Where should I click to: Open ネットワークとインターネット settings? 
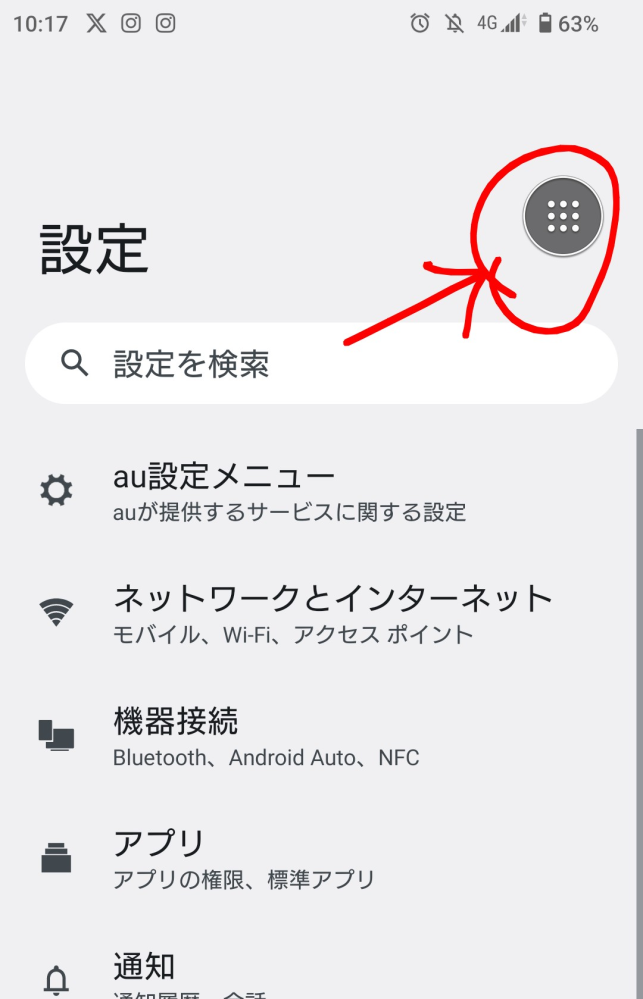coord(331,613)
